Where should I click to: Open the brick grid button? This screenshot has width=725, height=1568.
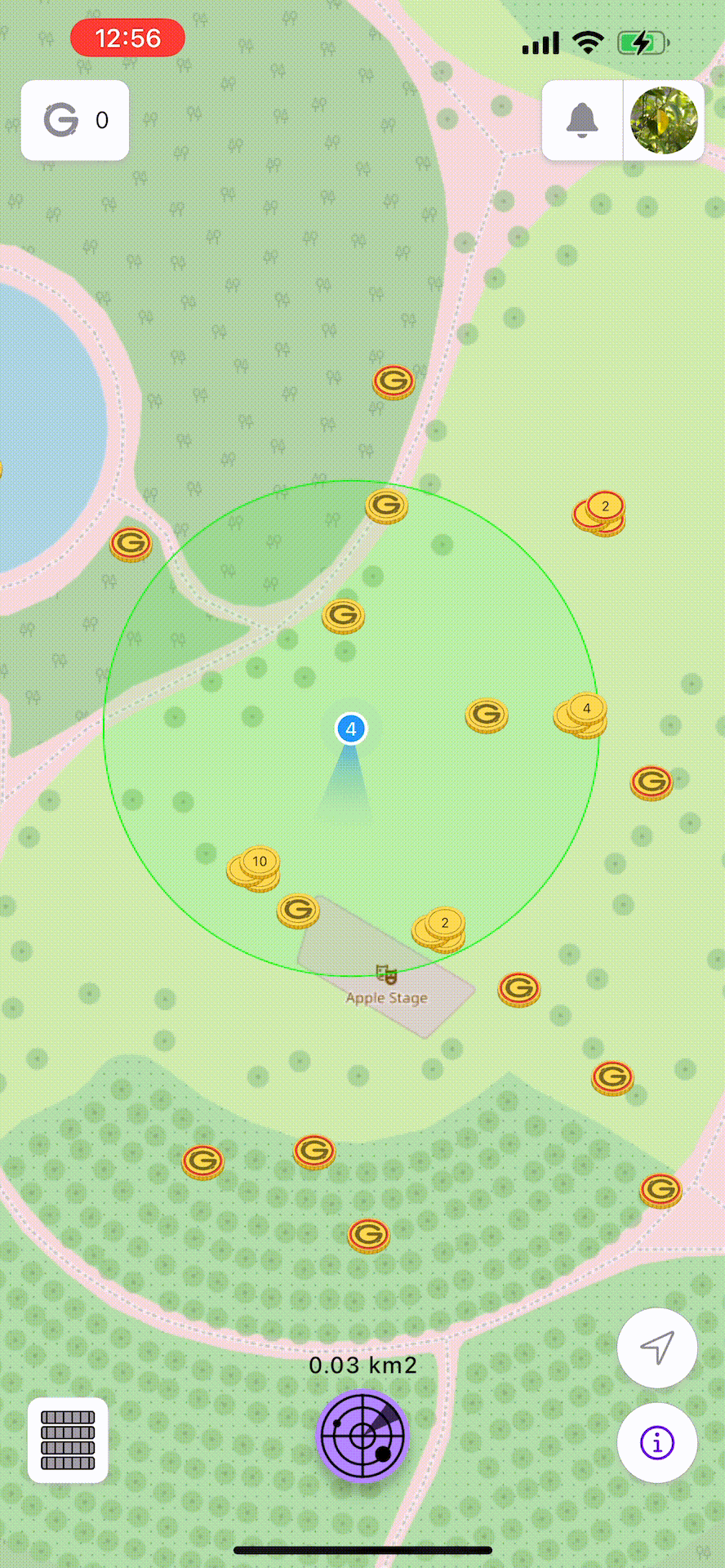tap(68, 1440)
